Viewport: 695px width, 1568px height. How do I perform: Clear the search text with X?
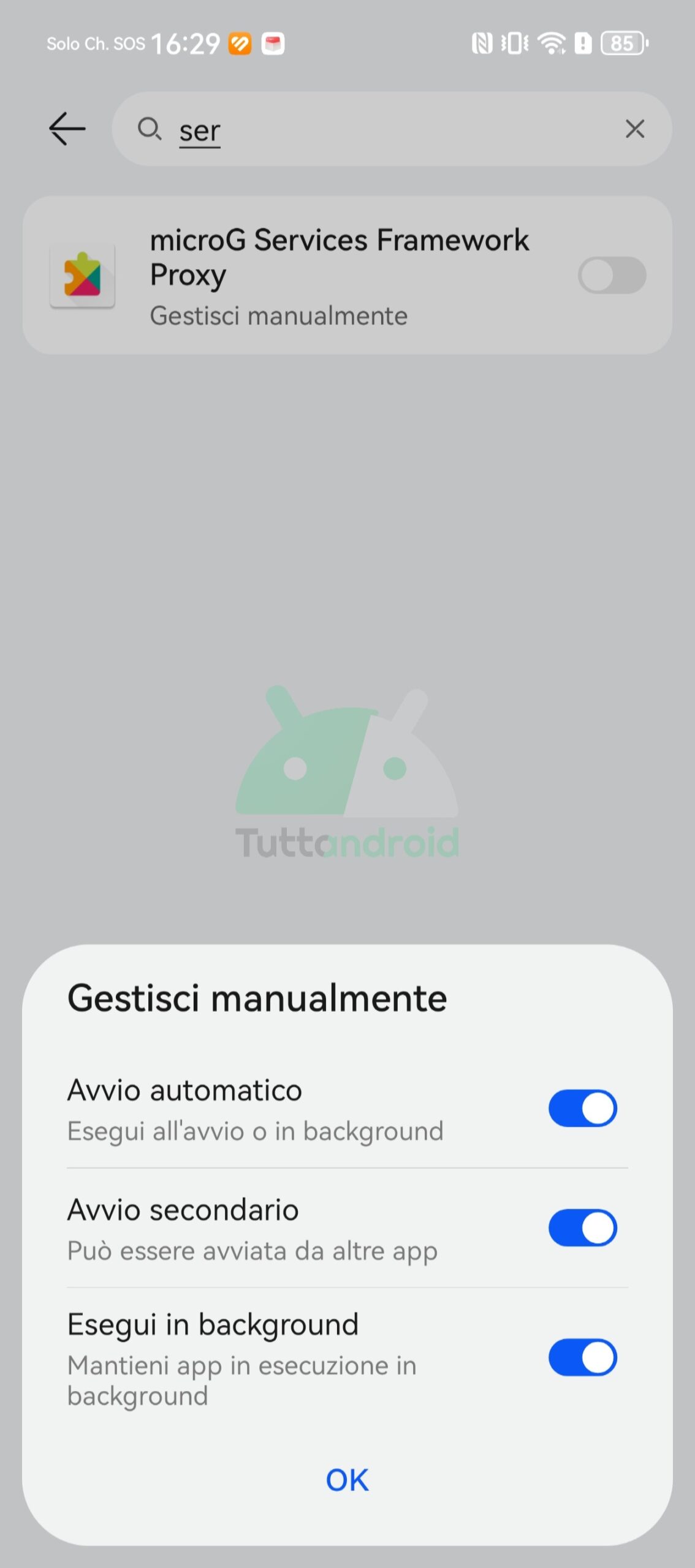[634, 129]
